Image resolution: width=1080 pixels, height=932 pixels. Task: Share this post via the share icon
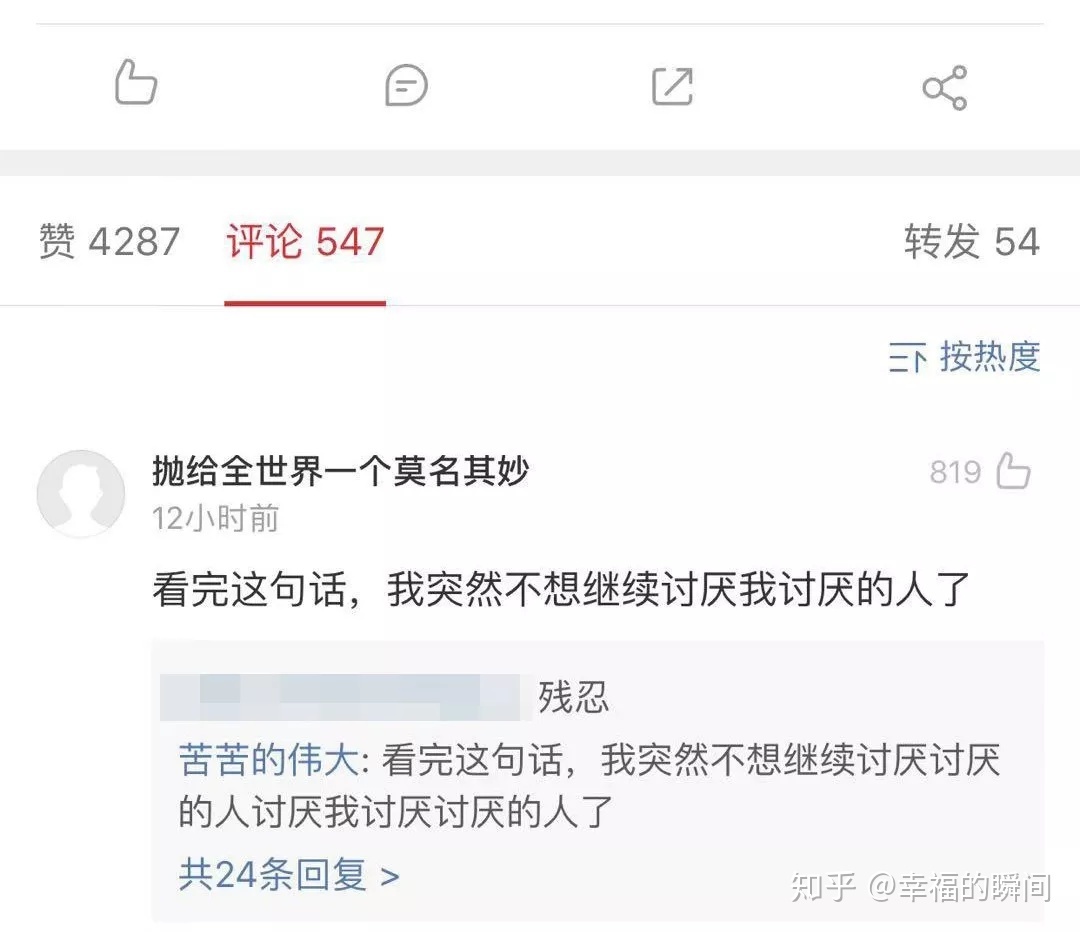coord(944,88)
